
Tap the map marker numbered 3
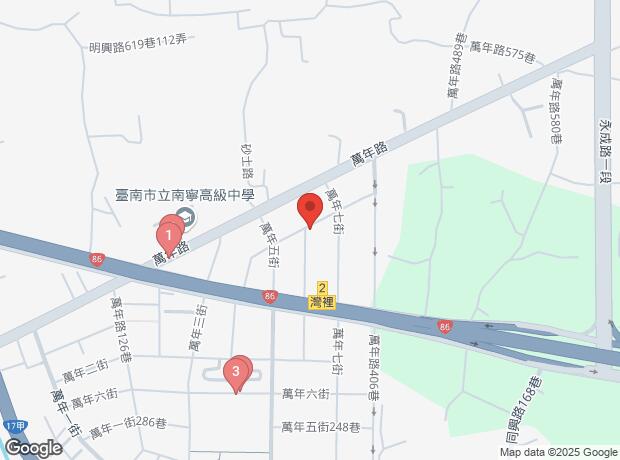click(236, 376)
